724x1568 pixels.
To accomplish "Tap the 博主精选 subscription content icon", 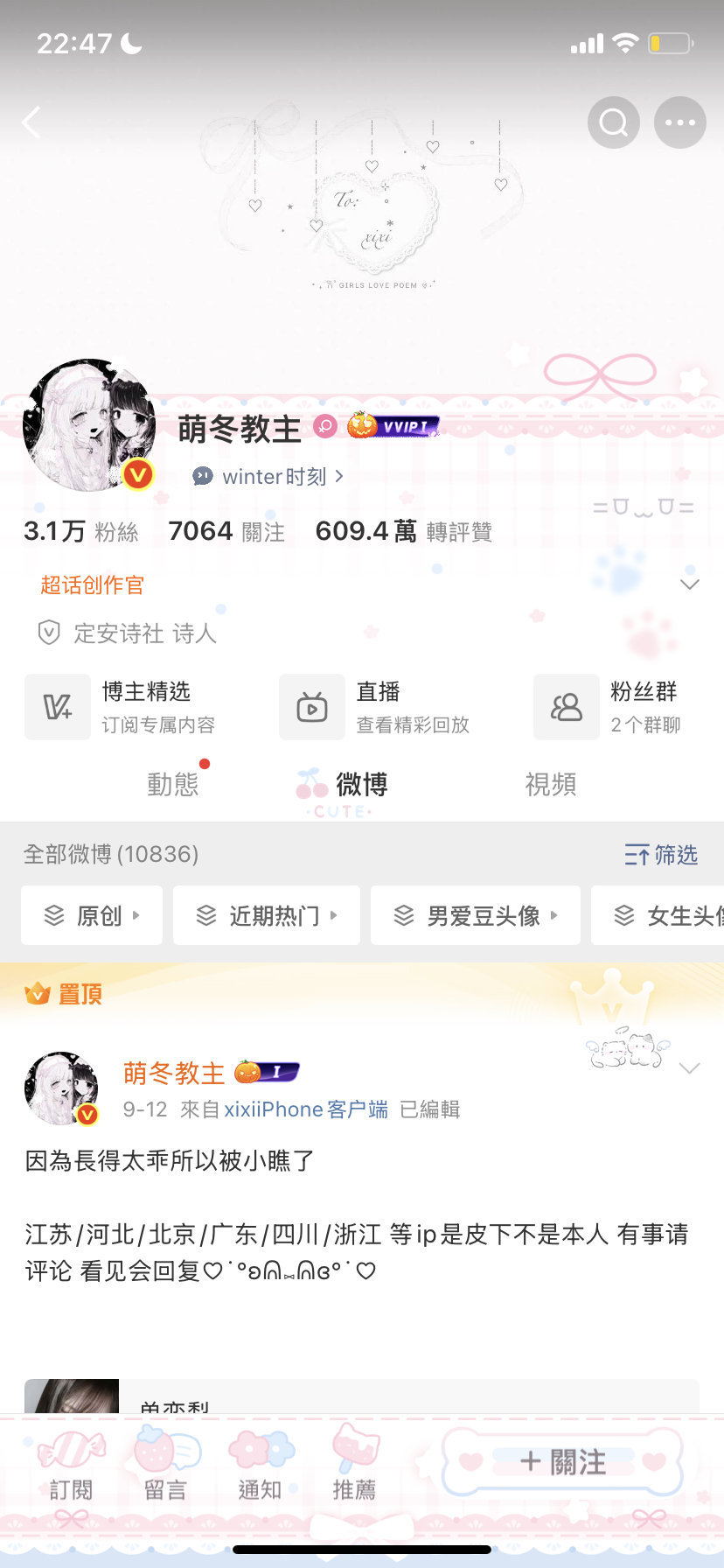I will [58, 707].
